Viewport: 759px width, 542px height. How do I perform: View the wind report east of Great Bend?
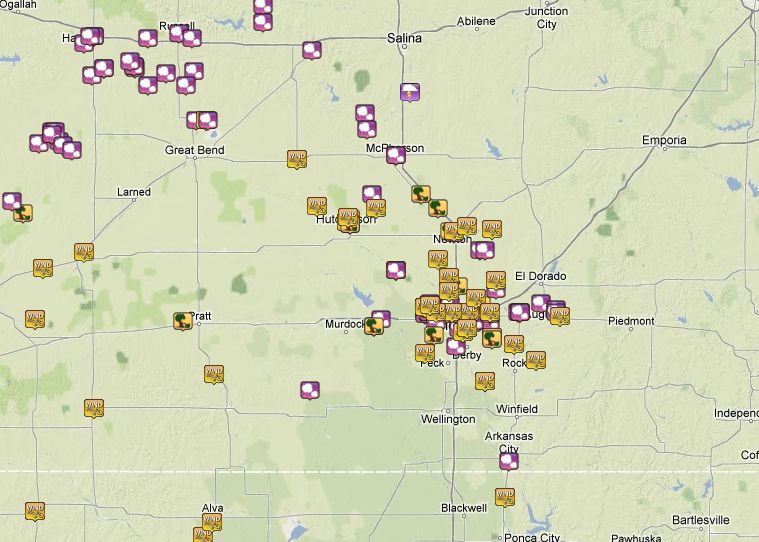tap(297, 158)
